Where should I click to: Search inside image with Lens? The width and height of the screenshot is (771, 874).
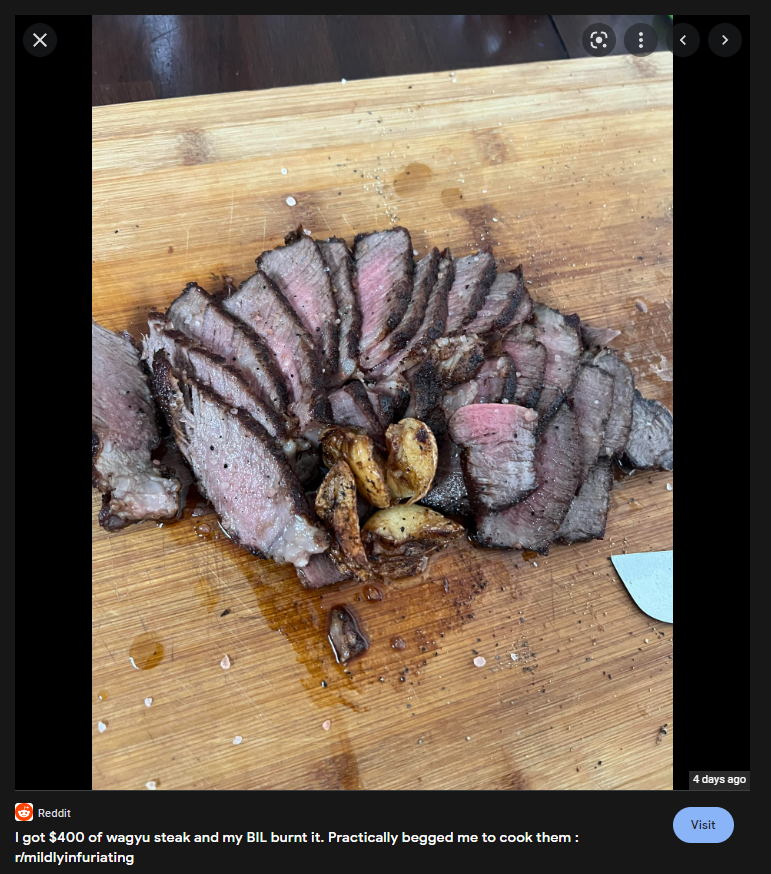[598, 40]
